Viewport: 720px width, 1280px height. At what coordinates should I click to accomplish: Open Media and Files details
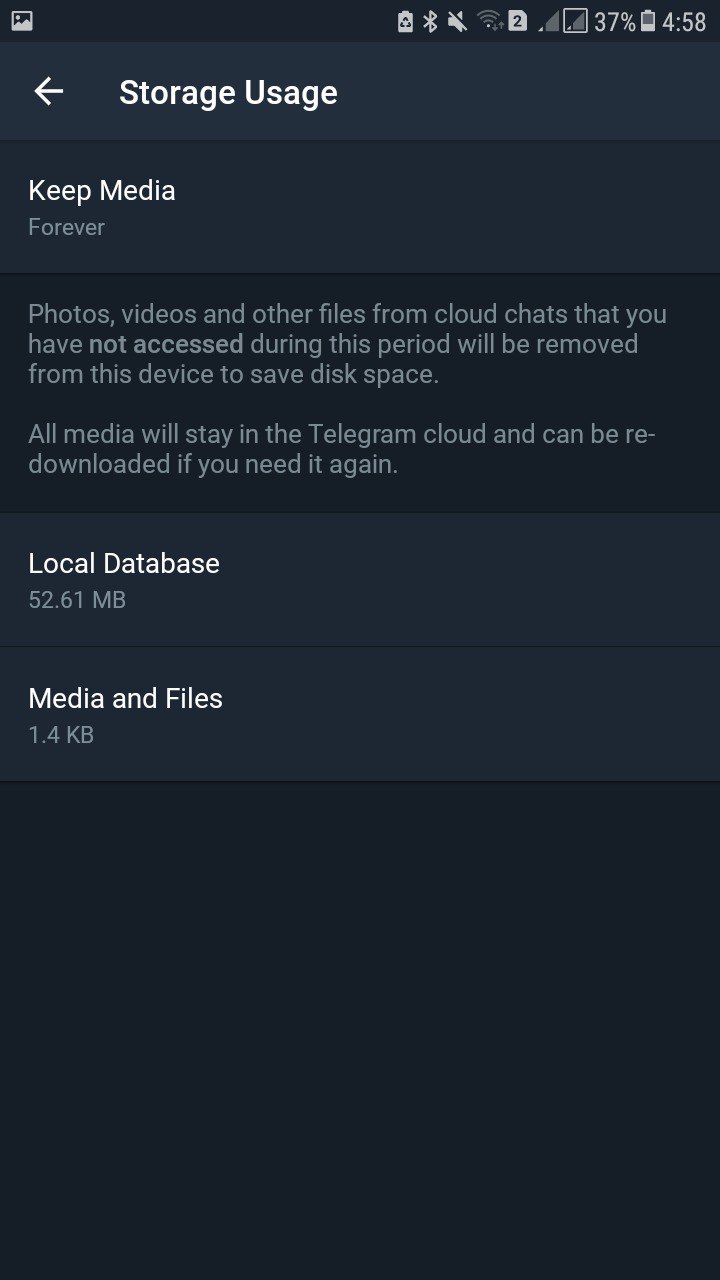(x=360, y=715)
